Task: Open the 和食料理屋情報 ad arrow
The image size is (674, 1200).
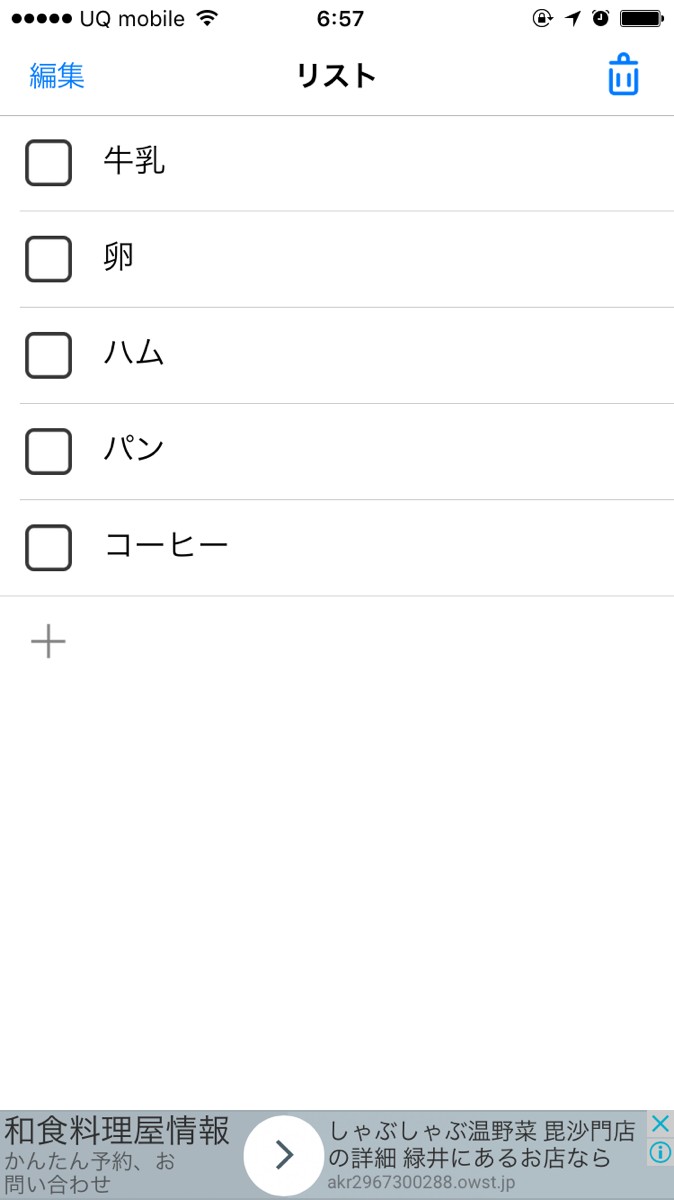Action: click(x=284, y=1156)
